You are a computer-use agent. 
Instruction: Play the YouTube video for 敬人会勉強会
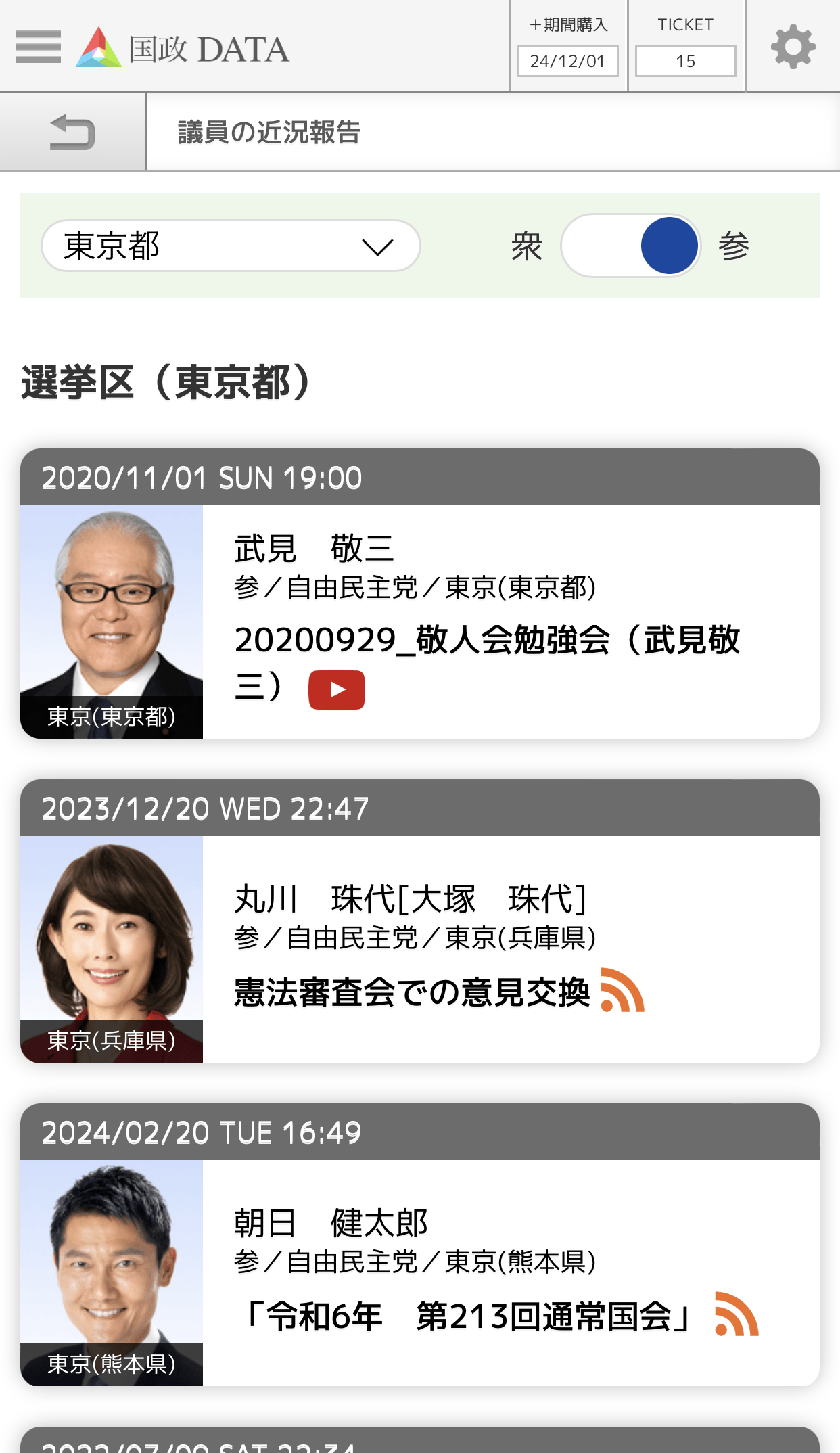(337, 690)
